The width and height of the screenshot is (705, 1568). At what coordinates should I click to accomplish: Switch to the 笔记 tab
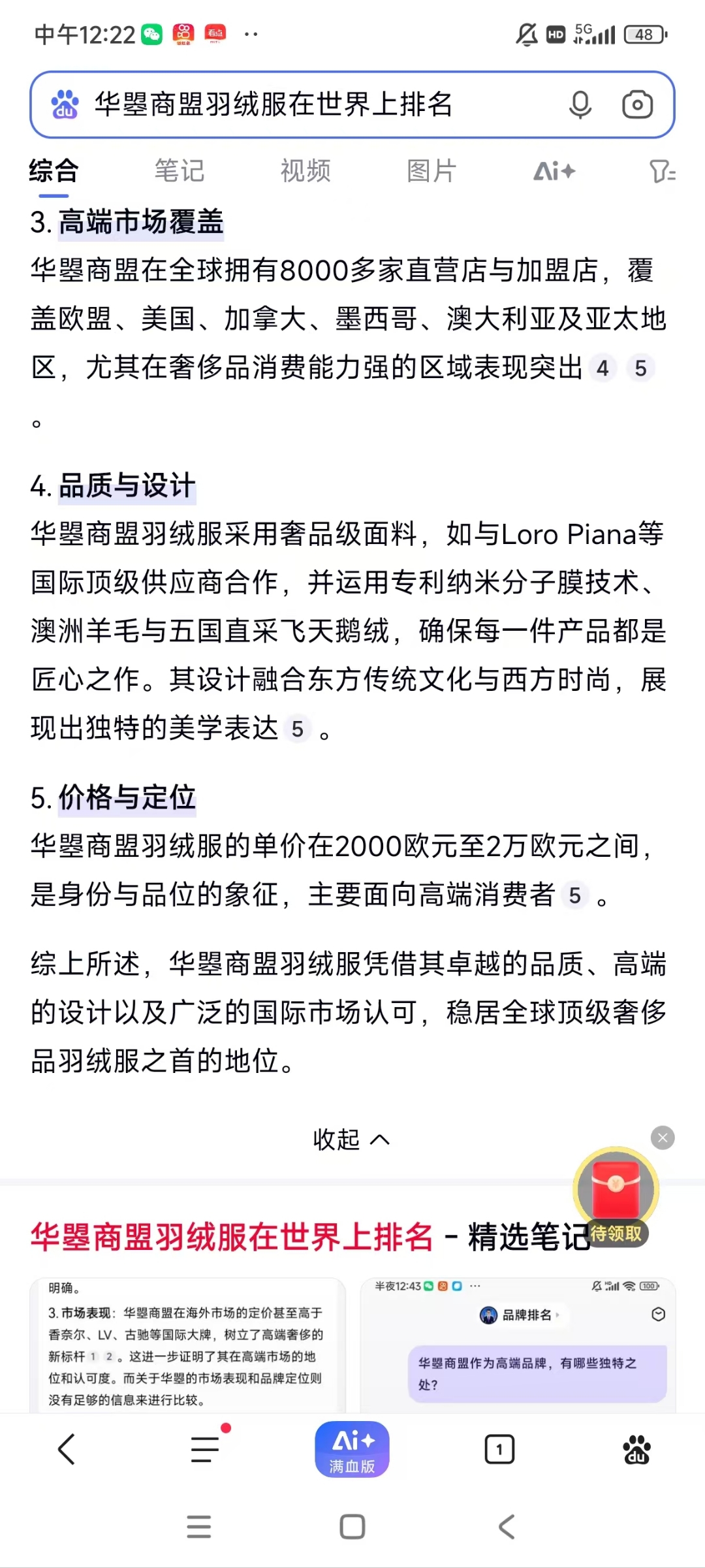pyautogui.click(x=179, y=171)
